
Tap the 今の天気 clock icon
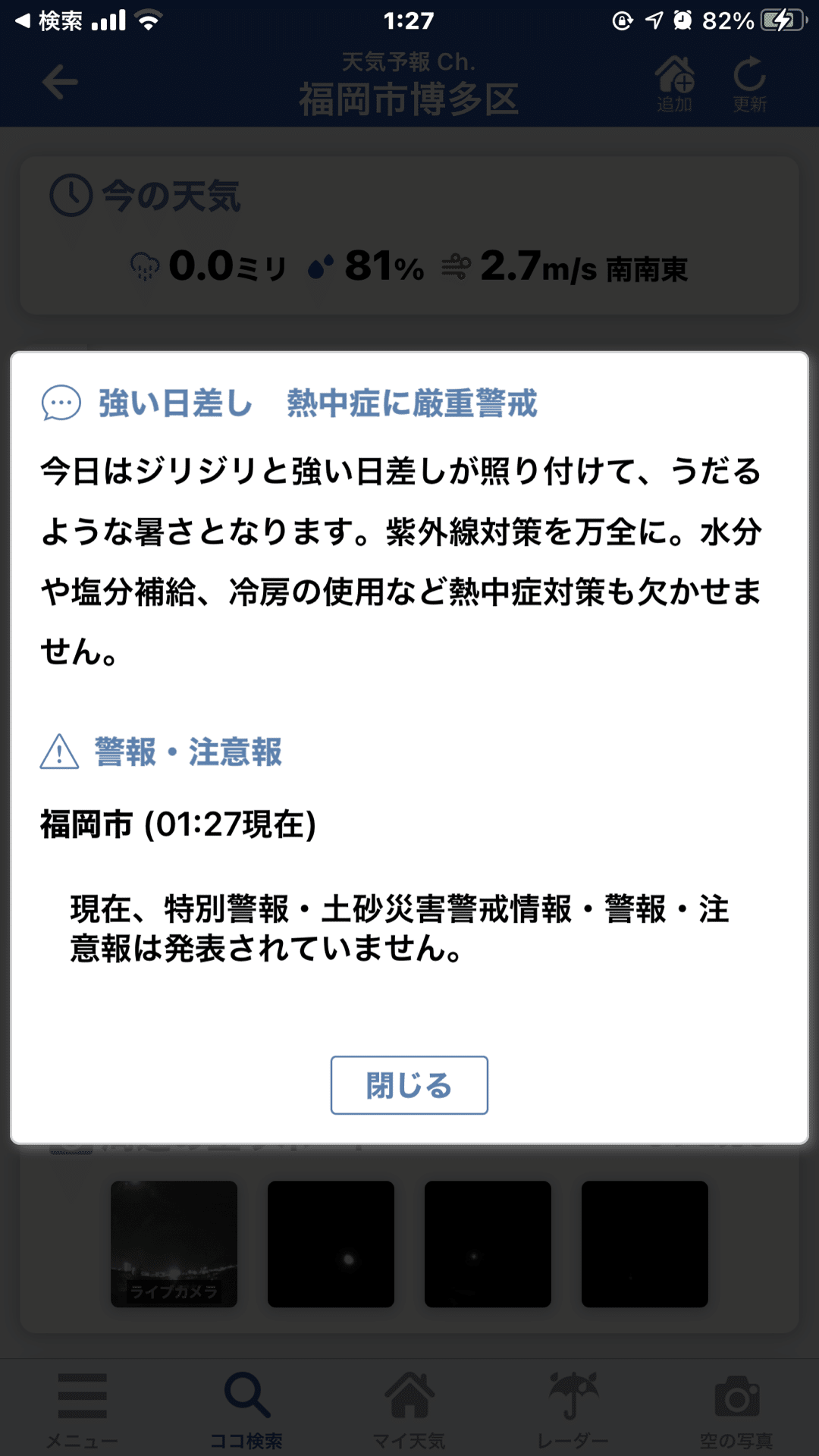tap(71, 194)
